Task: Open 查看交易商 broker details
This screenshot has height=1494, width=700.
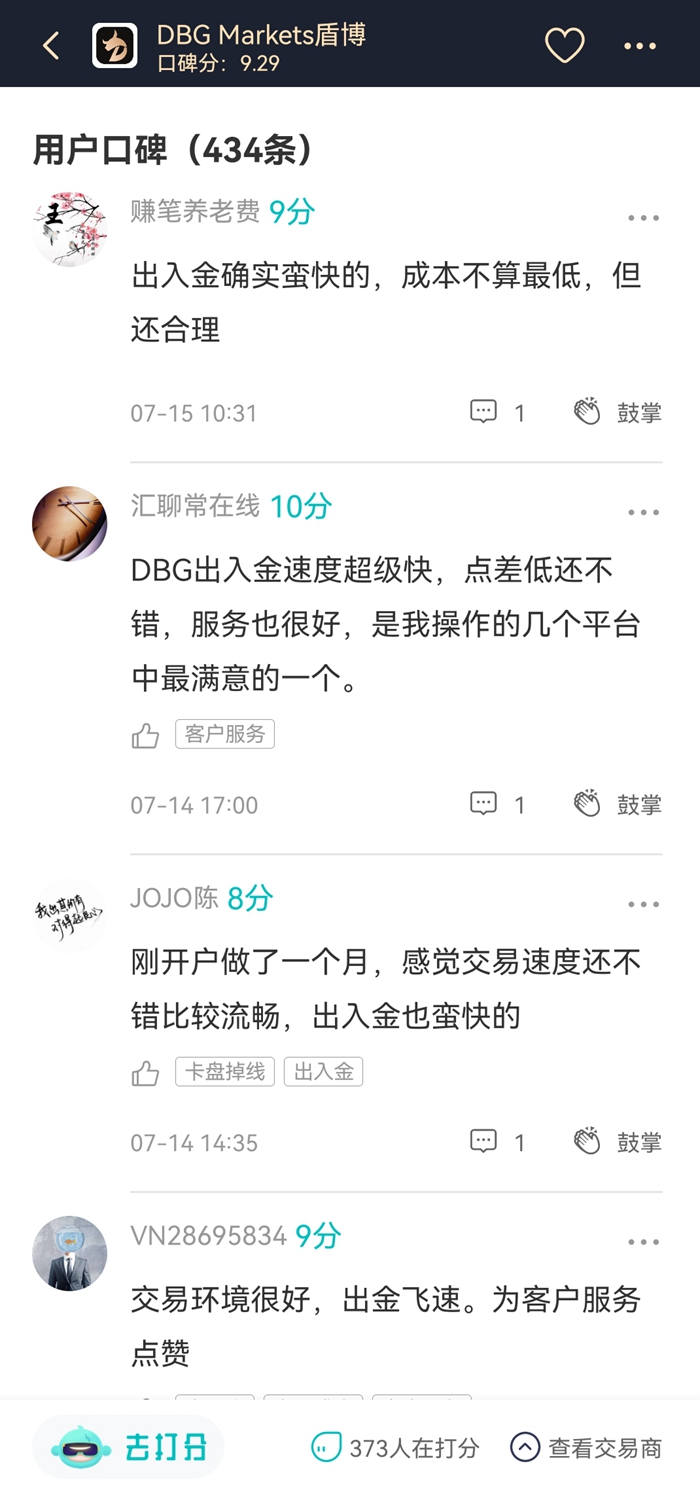Action: pyautogui.click(x=585, y=1447)
